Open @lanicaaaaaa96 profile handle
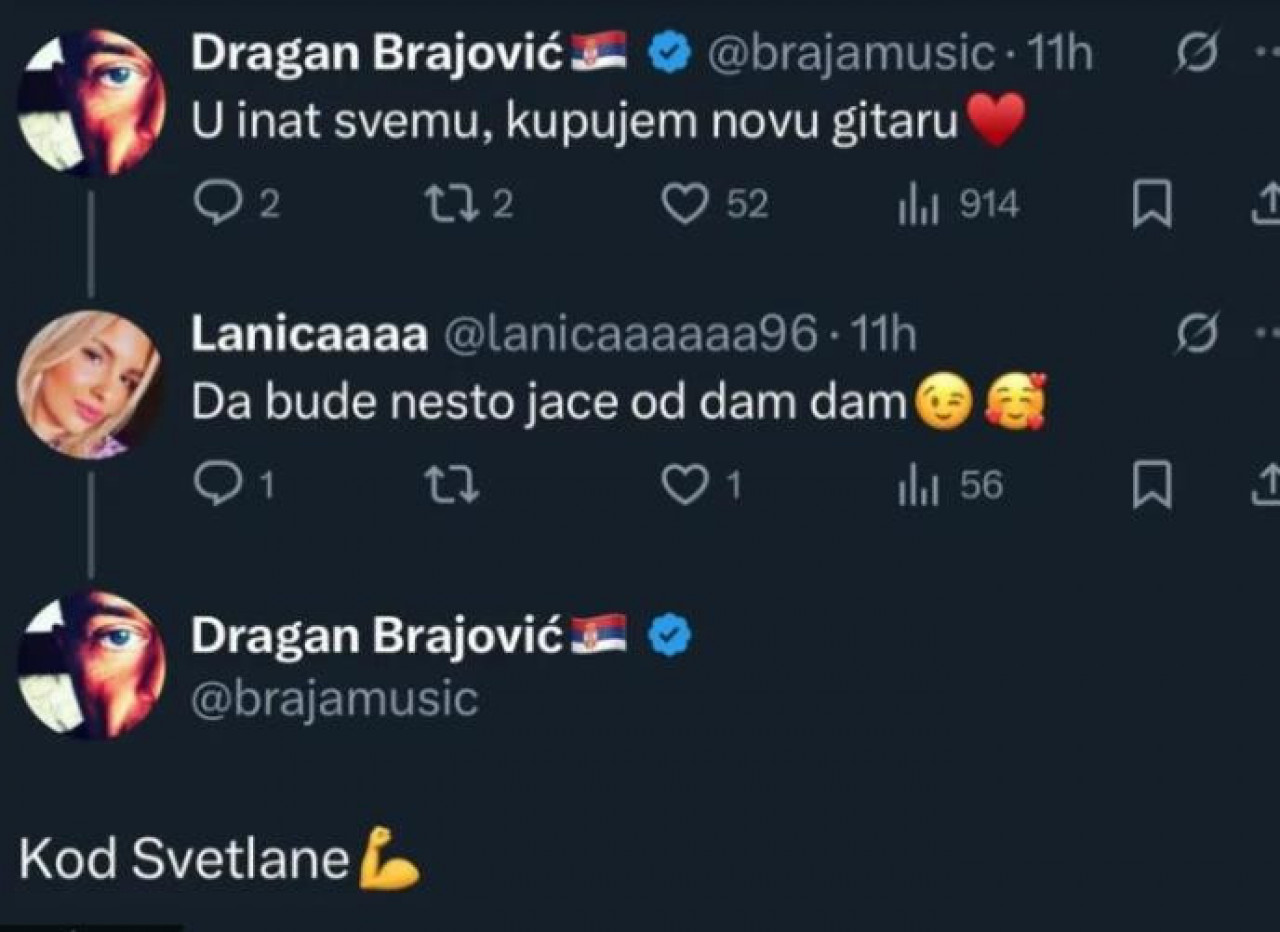The height and width of the screenshot is (932, 1280). pyautogui.click(x=629, y=335)
